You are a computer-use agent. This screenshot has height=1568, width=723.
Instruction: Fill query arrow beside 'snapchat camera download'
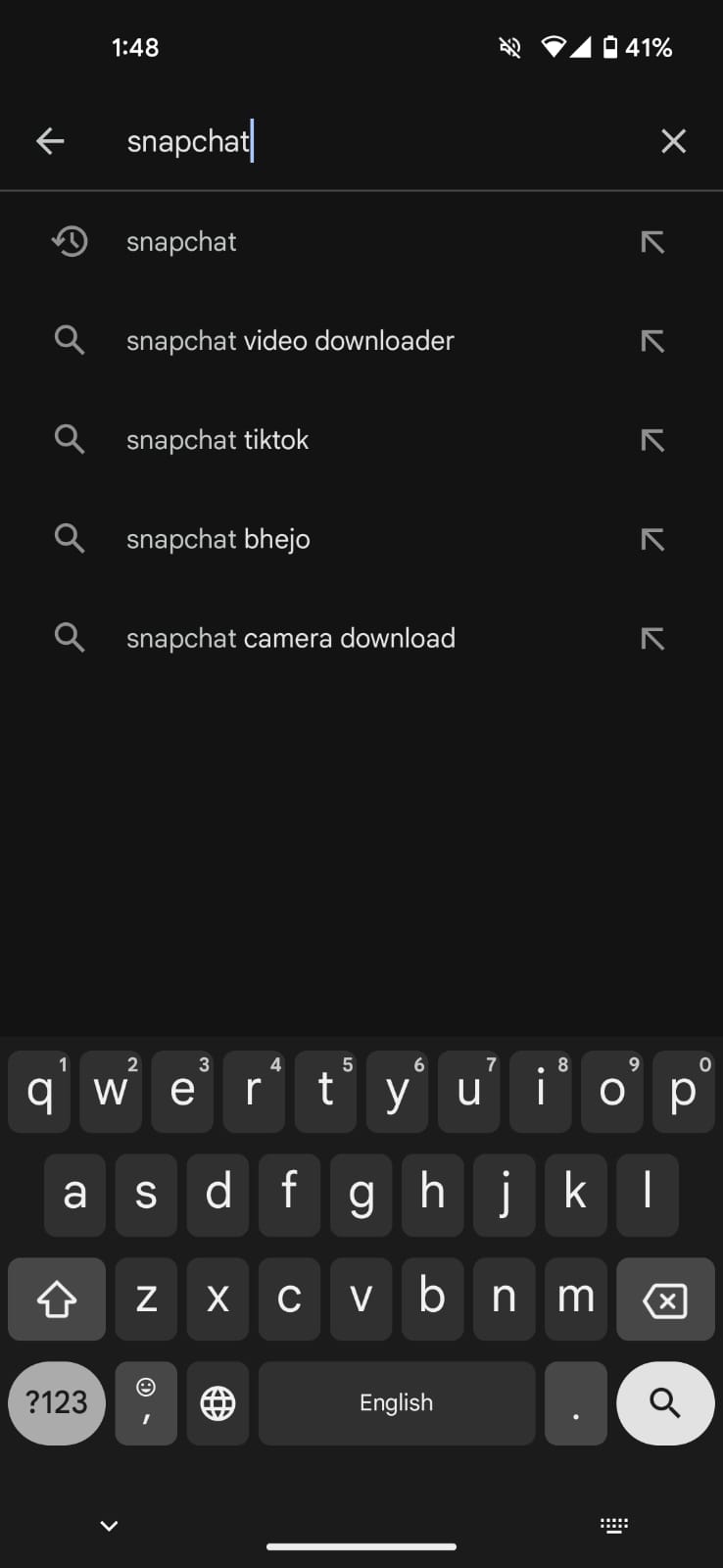[652, 638]
